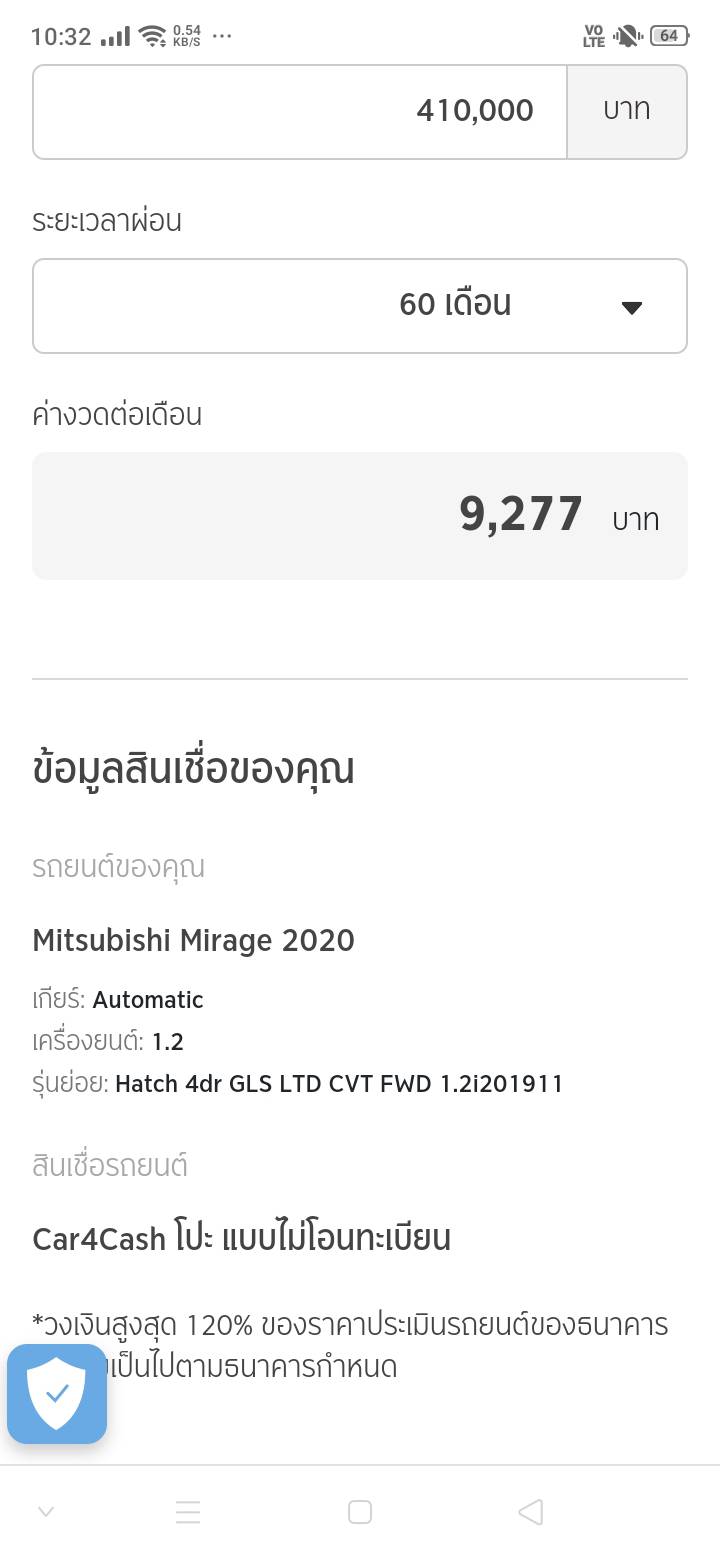This screenshot has width=720, height=1560.
Task: Go back with the system back button
Action: coord(531,1512)
